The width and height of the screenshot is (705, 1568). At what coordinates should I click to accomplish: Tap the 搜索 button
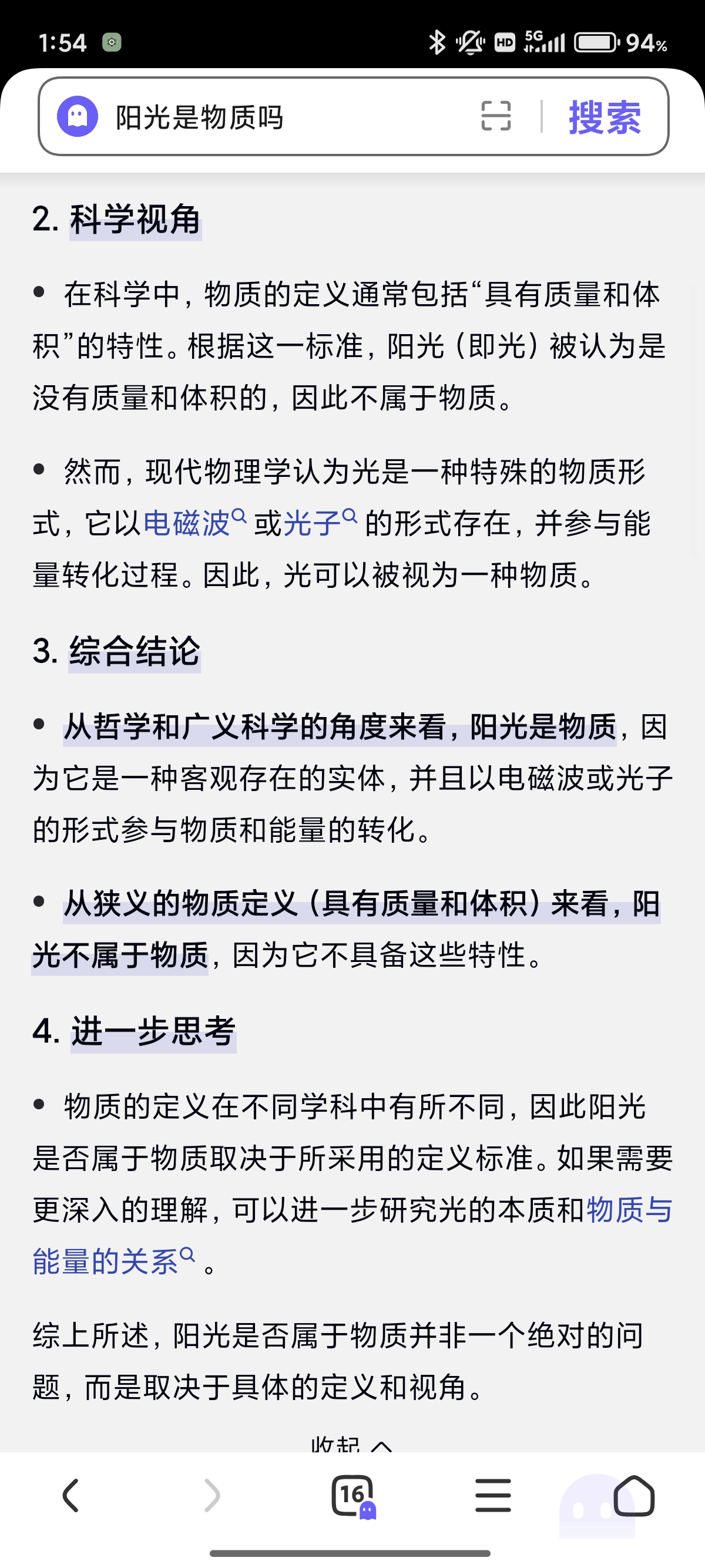[605, 117]
